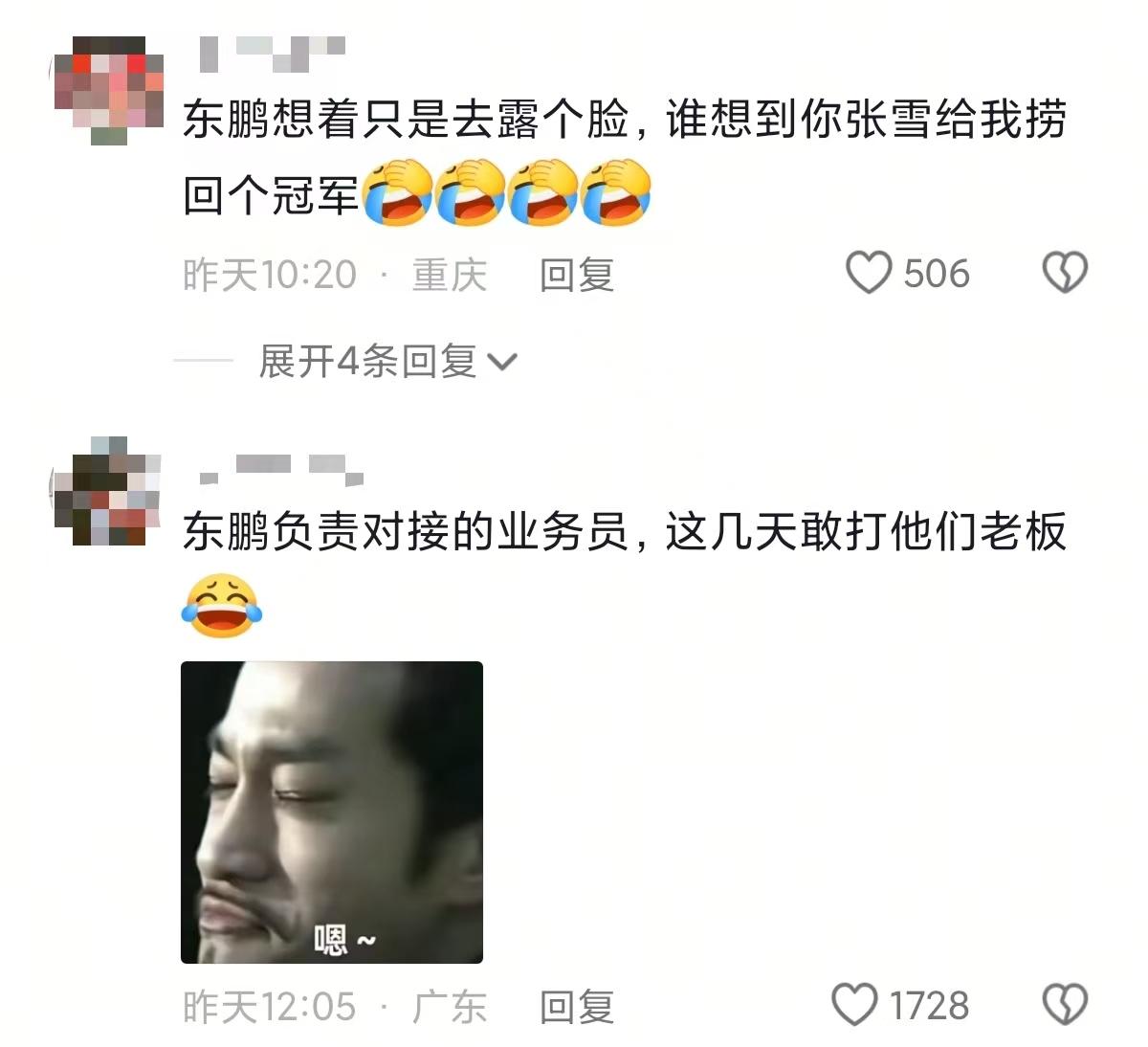Open the 嗯~ meme image in comment
This screenshot has width=1148, height=1047.
click(x=332, y=812)
